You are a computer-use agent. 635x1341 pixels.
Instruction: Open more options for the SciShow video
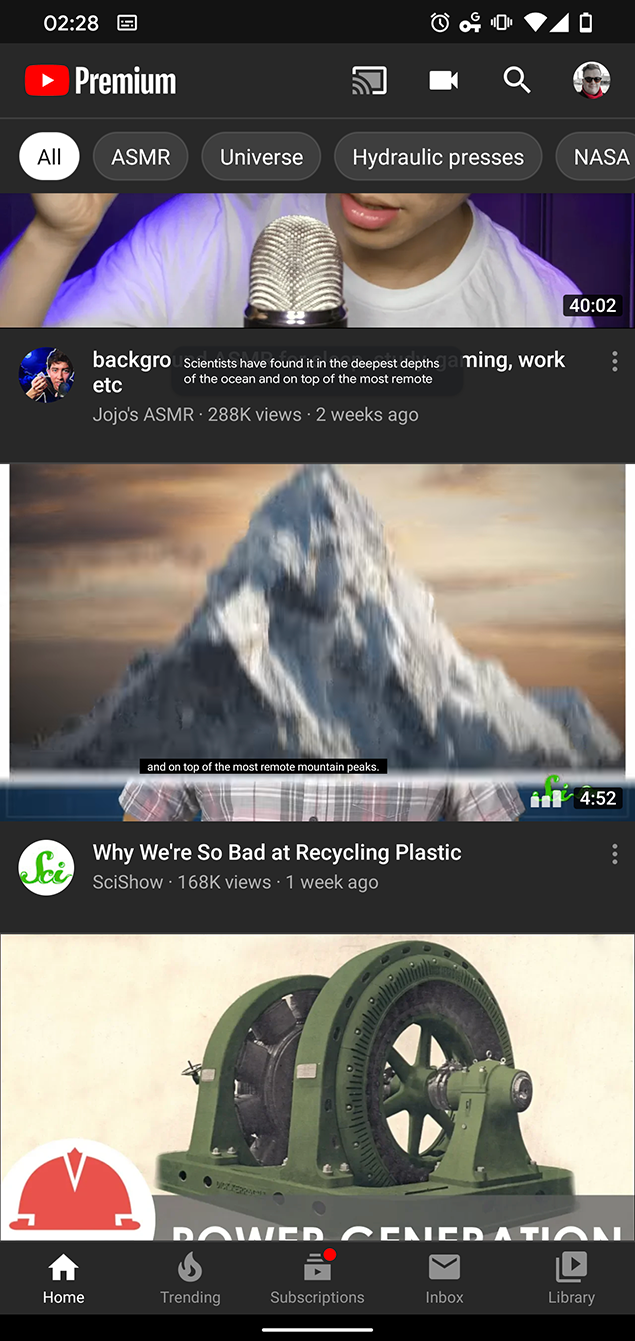[x=614, y=854]
